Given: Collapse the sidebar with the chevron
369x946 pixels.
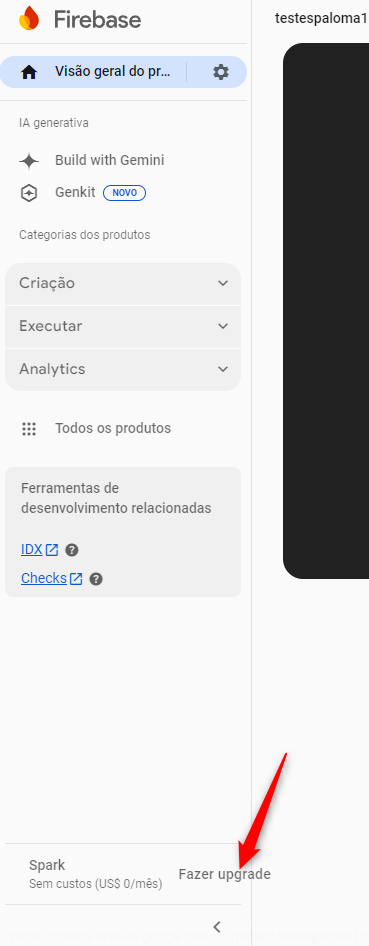Looking at the screenshot, I should [218, 927].
